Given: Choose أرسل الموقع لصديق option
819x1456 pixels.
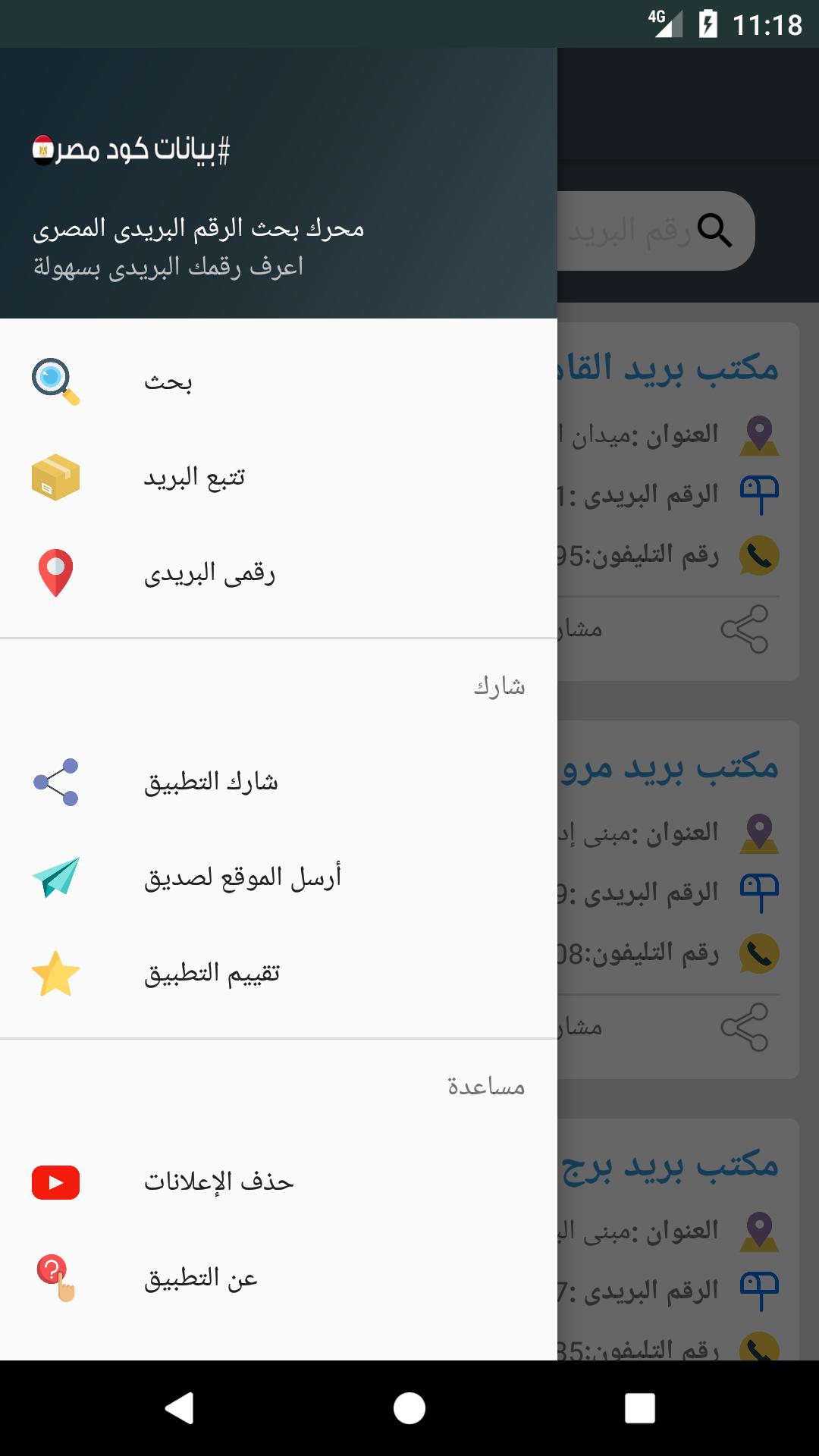Looking at the screenshot, I should tap(278, 877).
